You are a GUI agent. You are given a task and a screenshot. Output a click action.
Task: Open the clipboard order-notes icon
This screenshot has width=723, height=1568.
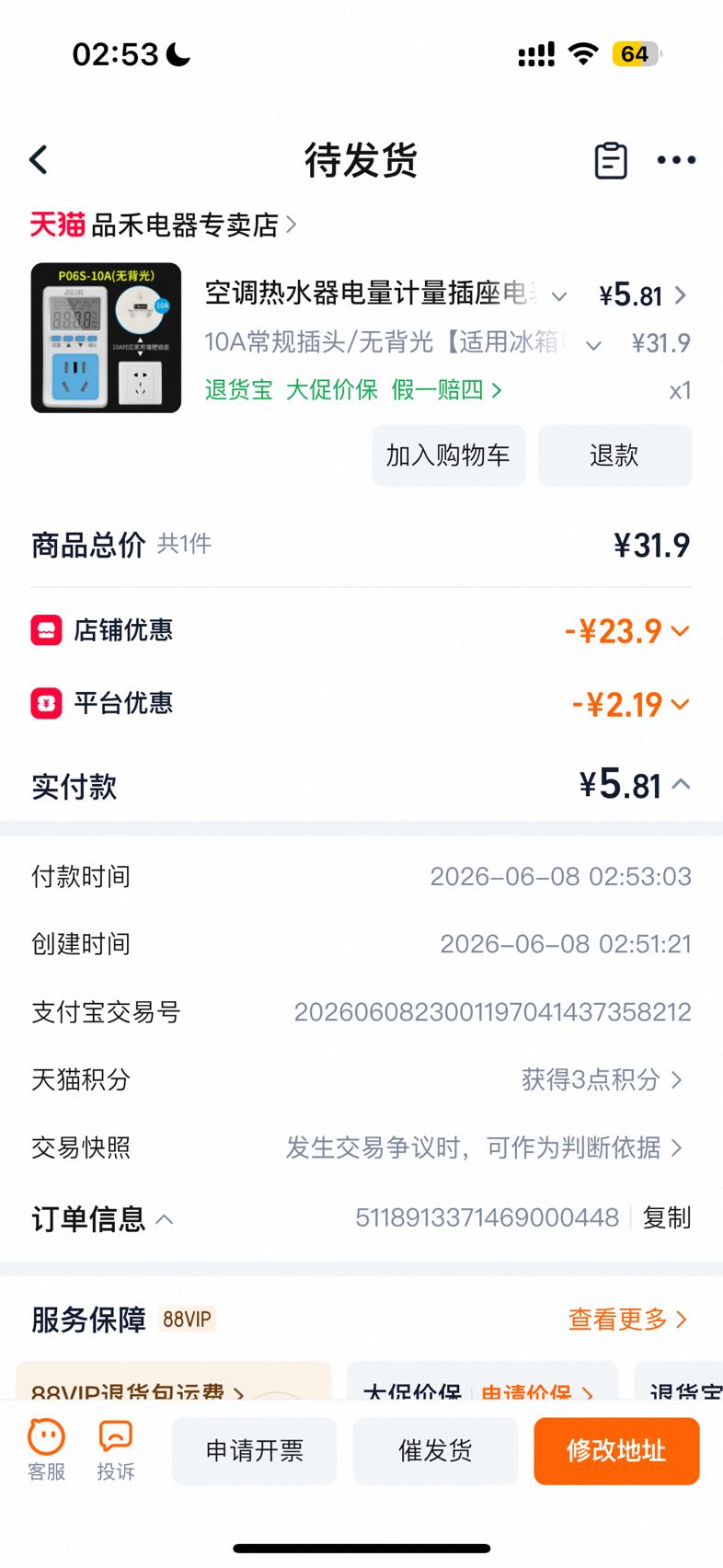(x=611, y=160)
